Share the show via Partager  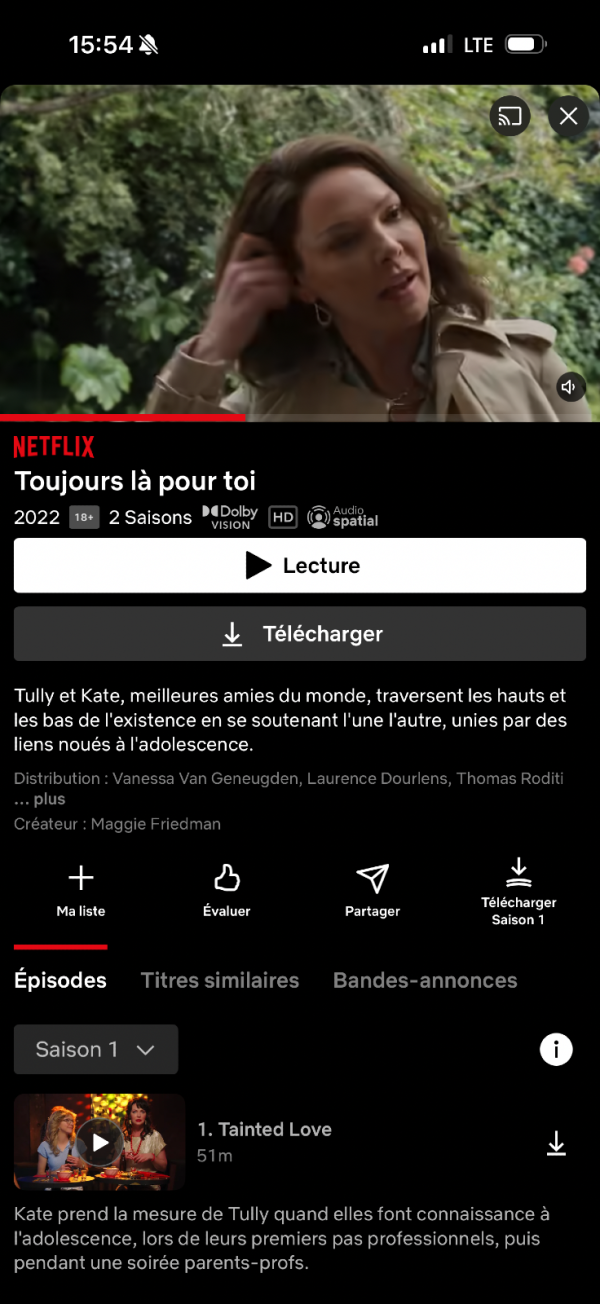[x=372, y=889]
